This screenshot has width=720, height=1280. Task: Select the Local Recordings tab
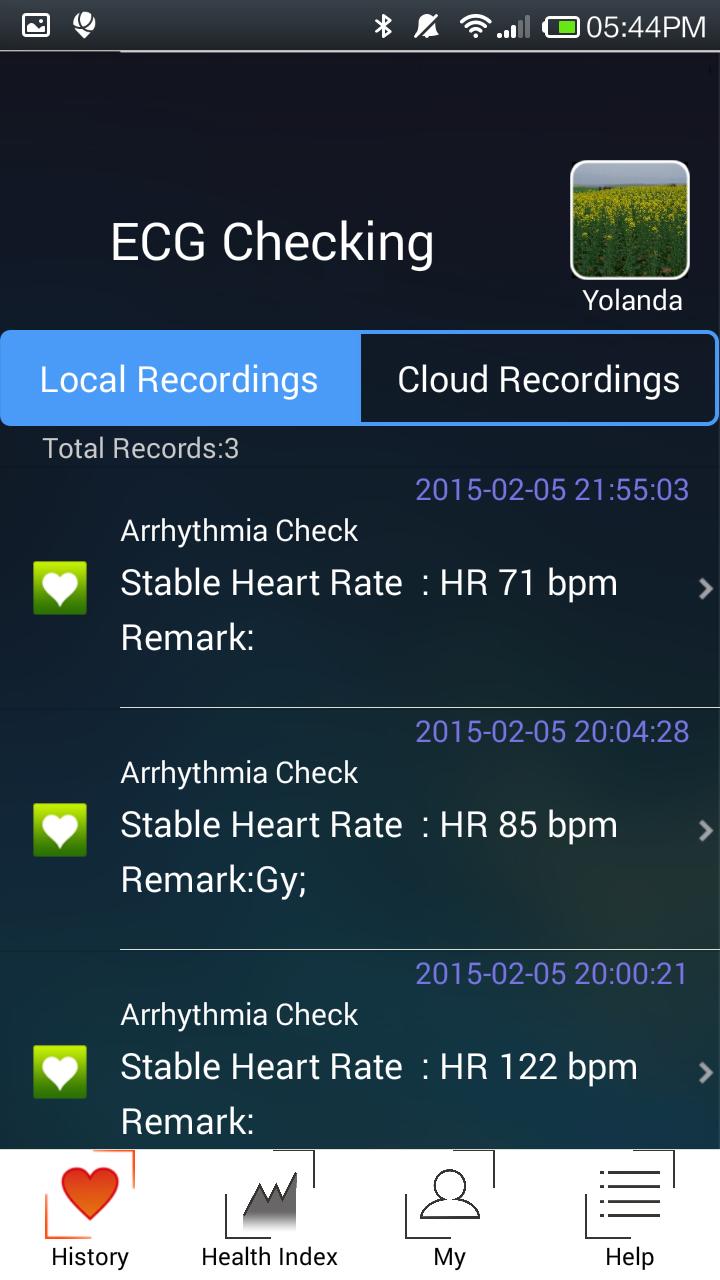click(180, 380)
